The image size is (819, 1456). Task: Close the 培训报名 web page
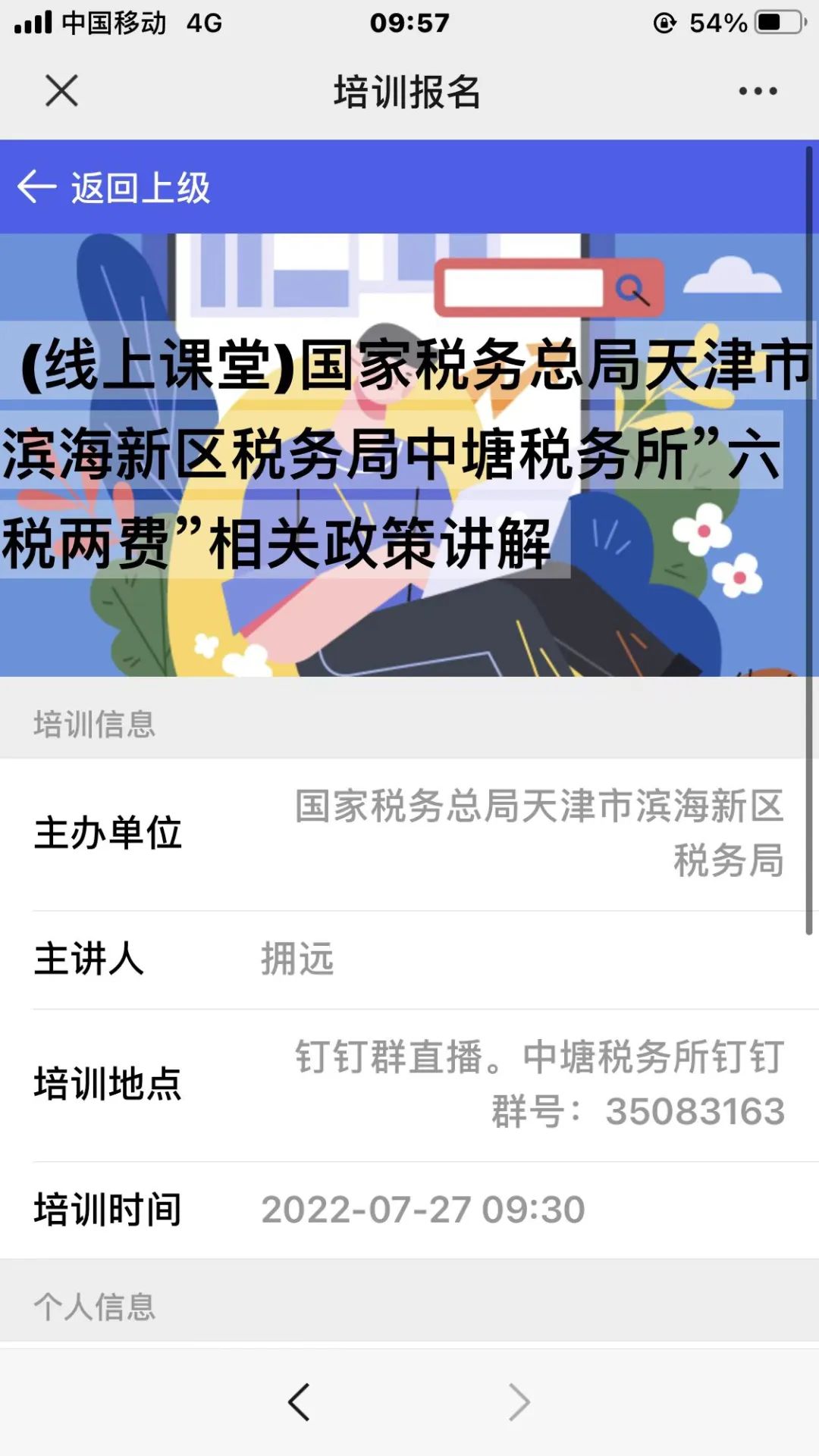[x=61, y=91]
